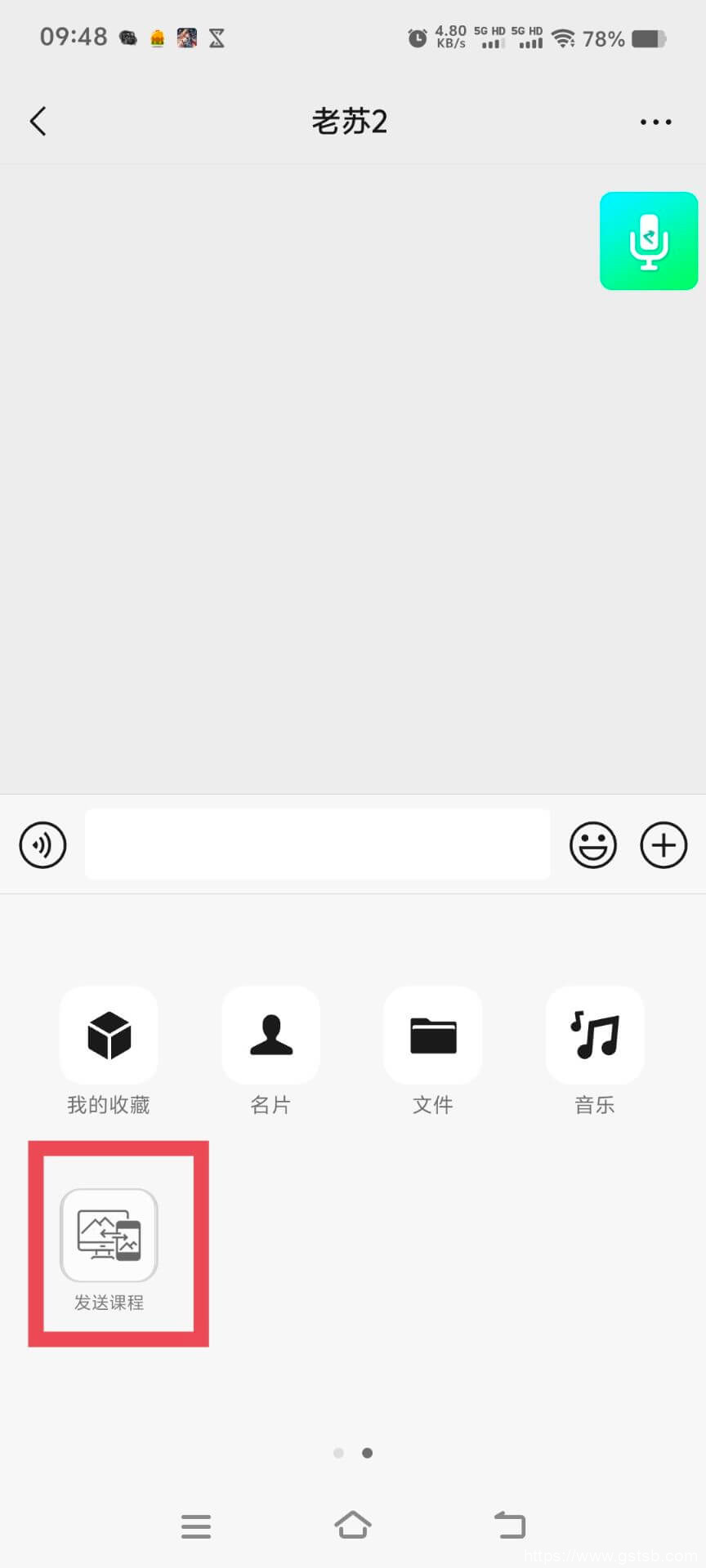Open 我的收藏 favorites

(x=109, y=1036)
